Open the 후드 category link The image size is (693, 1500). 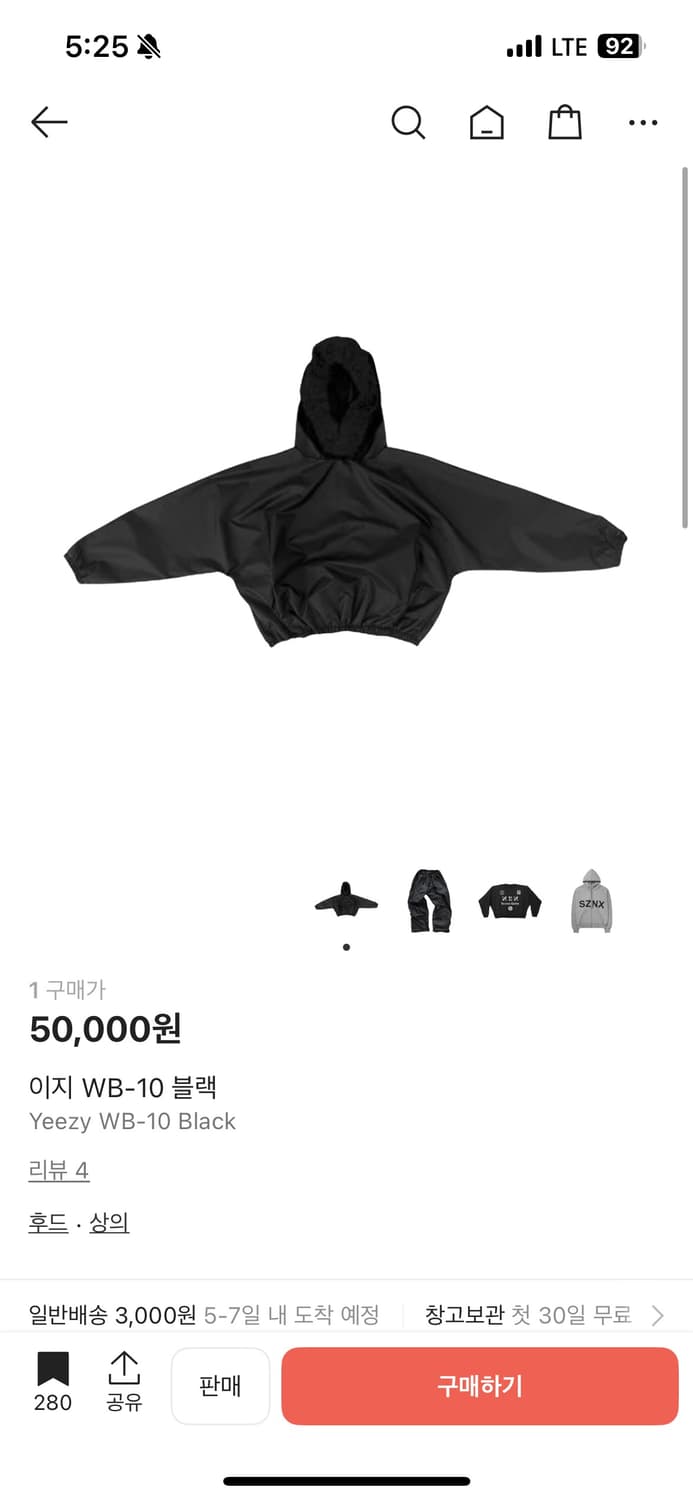tap(48, 1222)
